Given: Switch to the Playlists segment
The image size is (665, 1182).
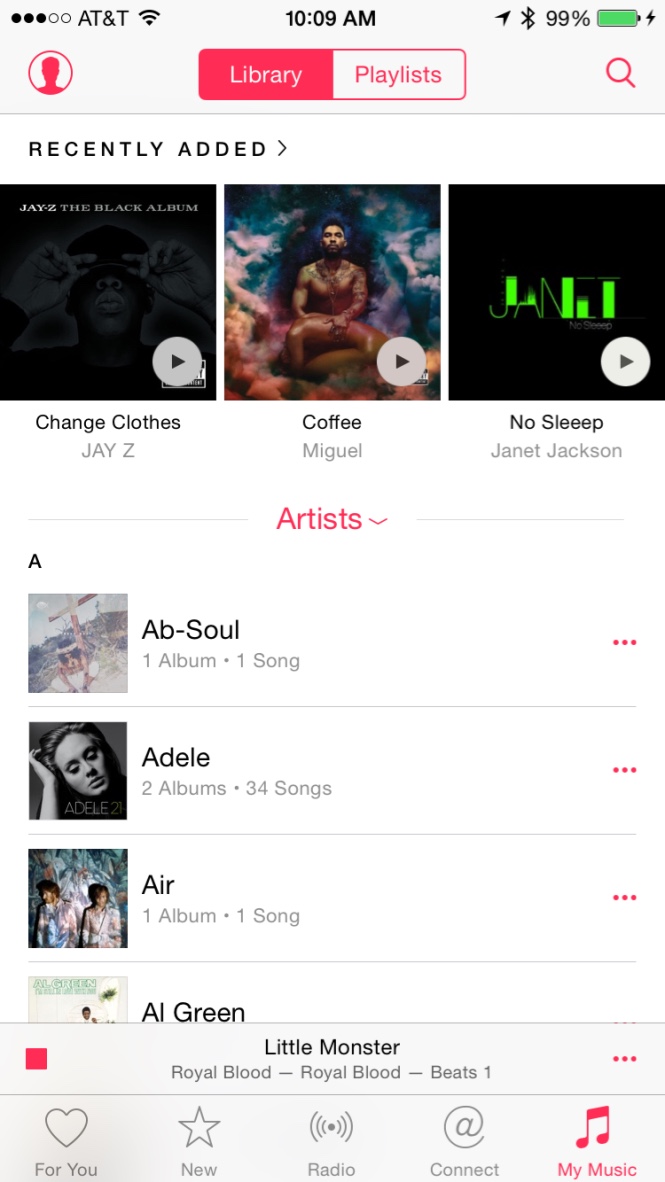Looking at the screenshot, I should point(398,75).
